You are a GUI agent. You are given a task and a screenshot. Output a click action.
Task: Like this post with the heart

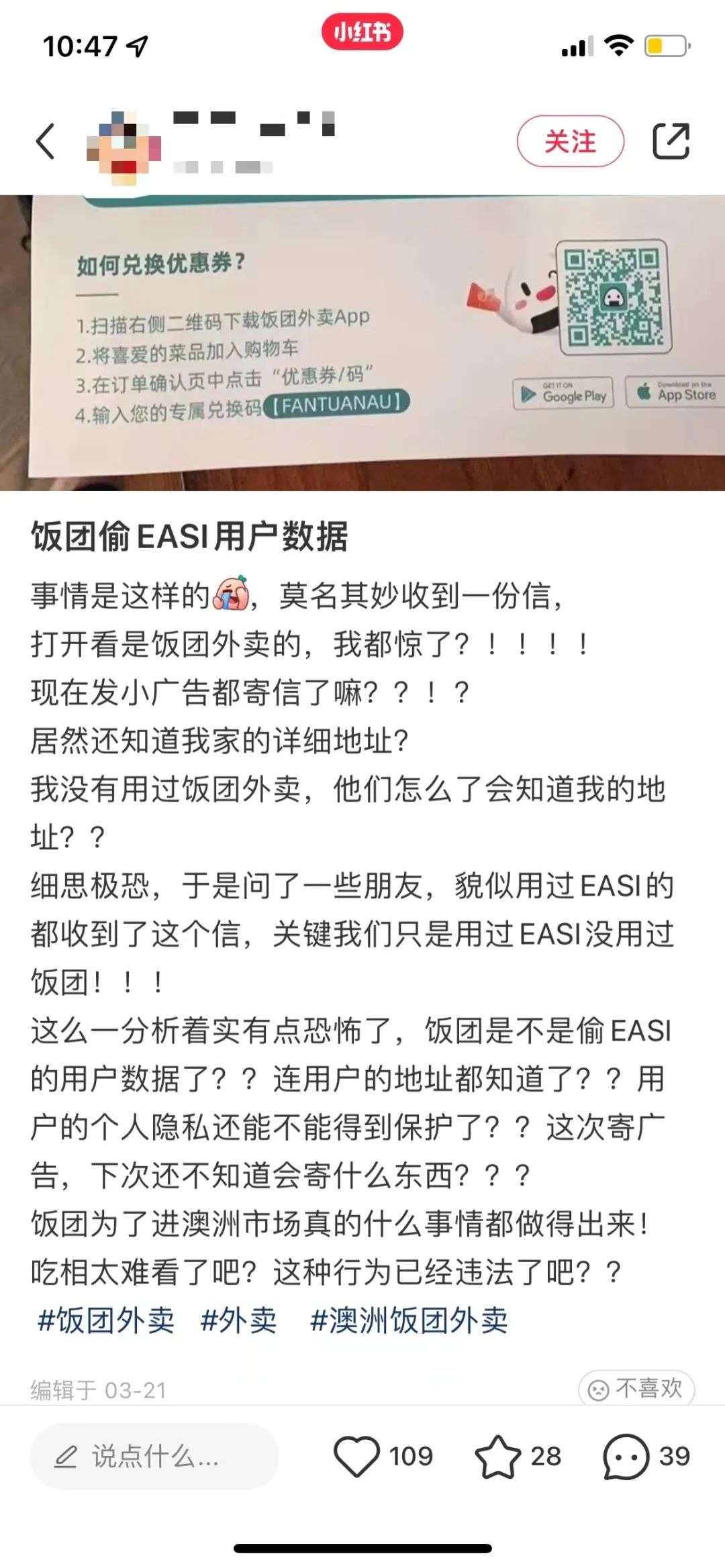(x=357, y=1457)
